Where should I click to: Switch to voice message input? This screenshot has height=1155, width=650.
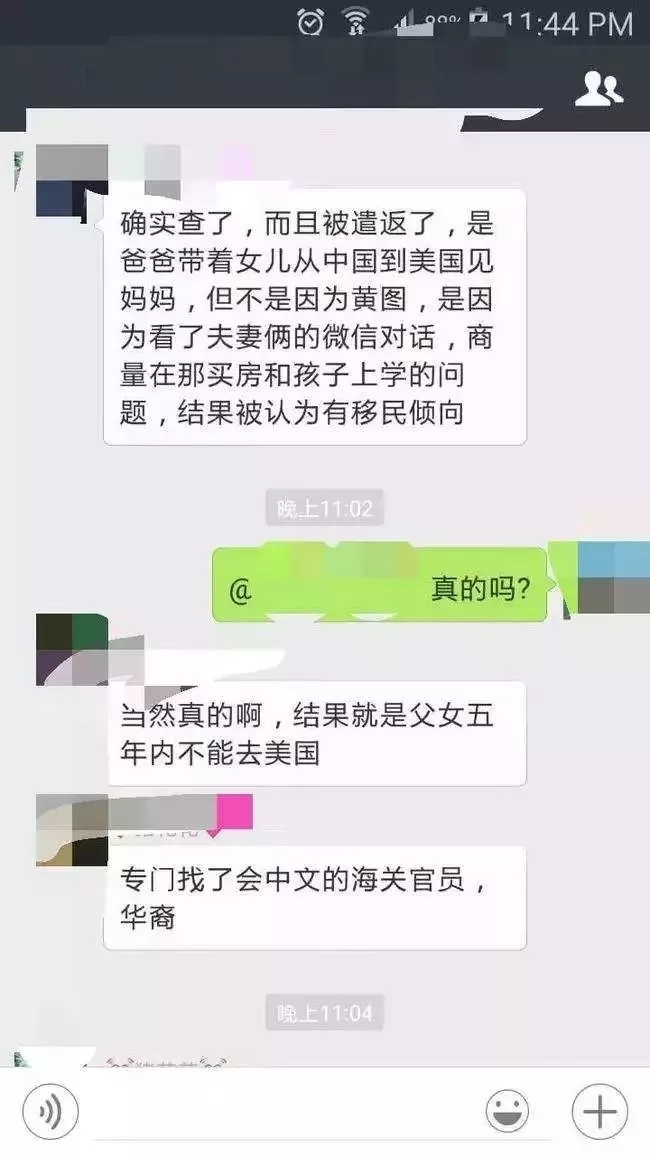click(x=50, y=1111)
